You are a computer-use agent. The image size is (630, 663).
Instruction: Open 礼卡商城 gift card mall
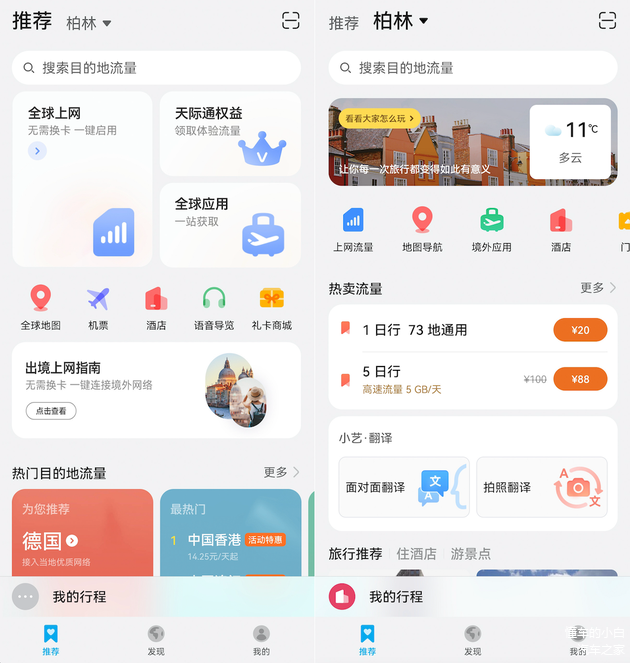coord(271,307)
